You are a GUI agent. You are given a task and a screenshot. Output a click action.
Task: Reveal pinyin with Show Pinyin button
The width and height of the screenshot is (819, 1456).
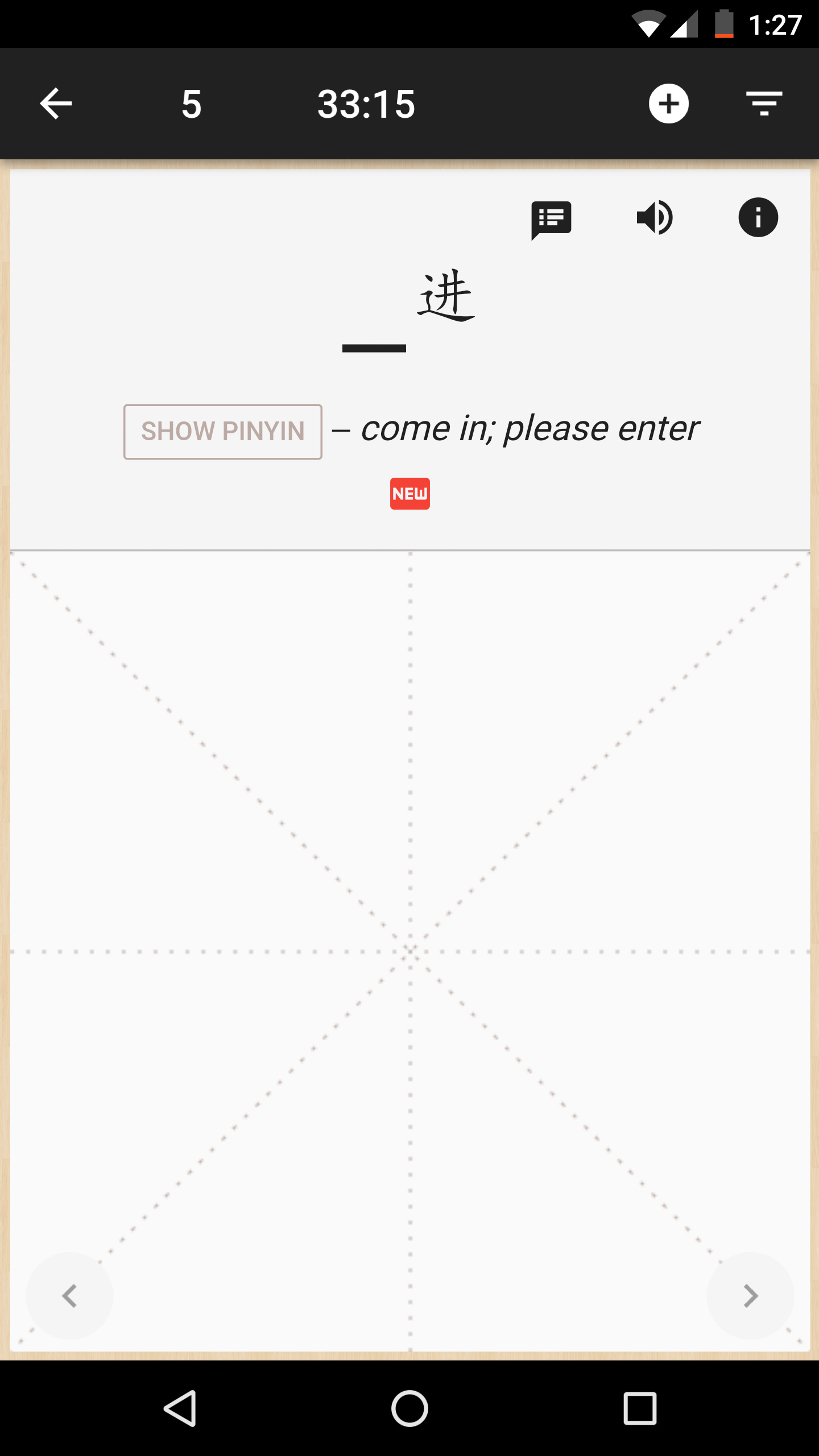(223, 432)
